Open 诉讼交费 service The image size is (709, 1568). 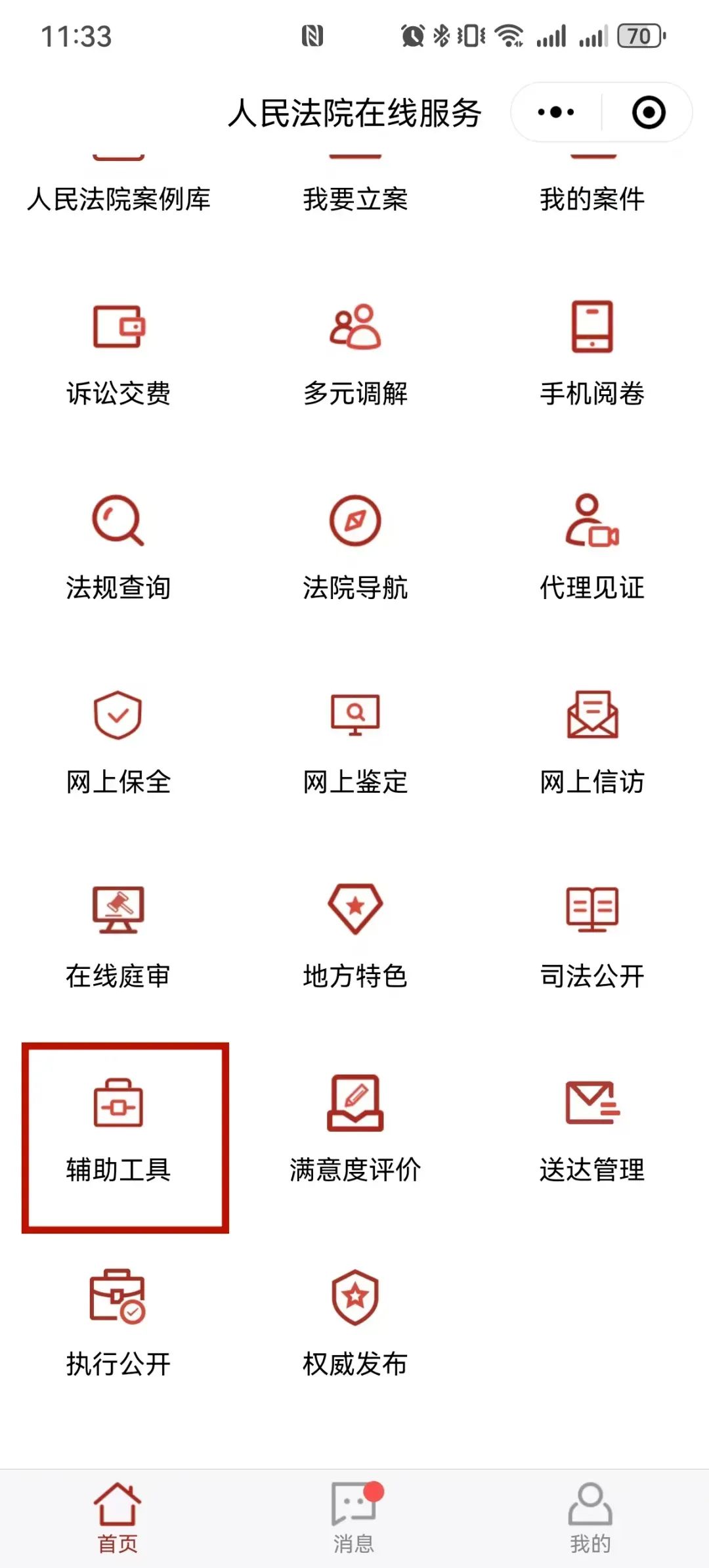119,355
